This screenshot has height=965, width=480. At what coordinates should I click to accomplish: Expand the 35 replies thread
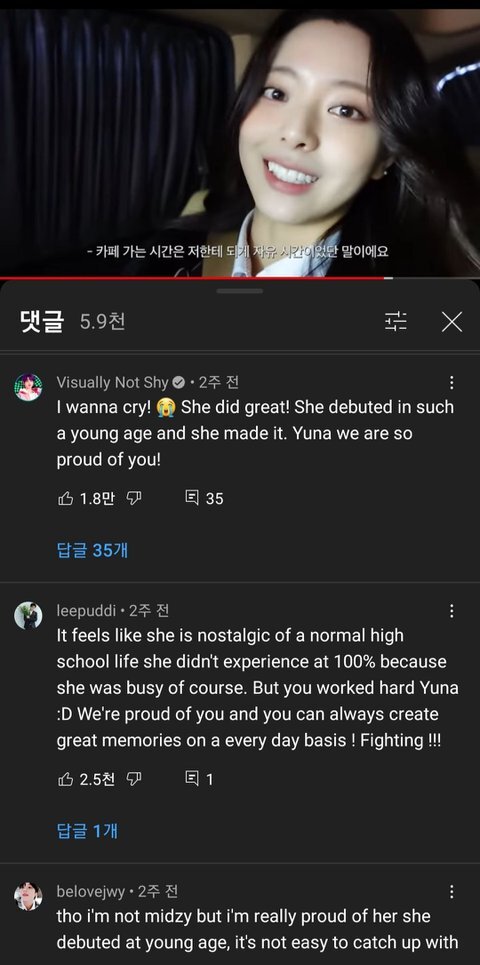pyautogui.click(x=92, y=550)
